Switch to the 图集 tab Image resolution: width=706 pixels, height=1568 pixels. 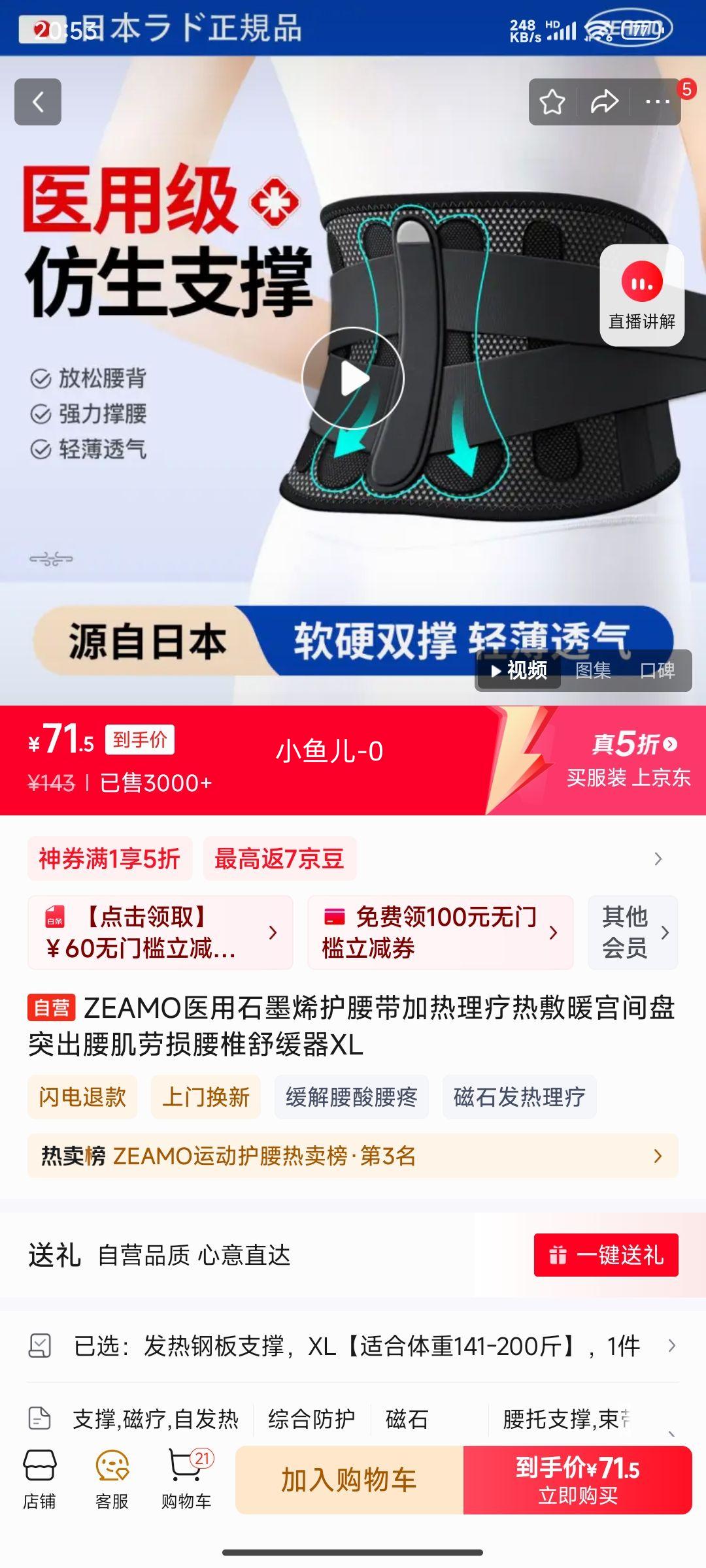pos(593,670)
